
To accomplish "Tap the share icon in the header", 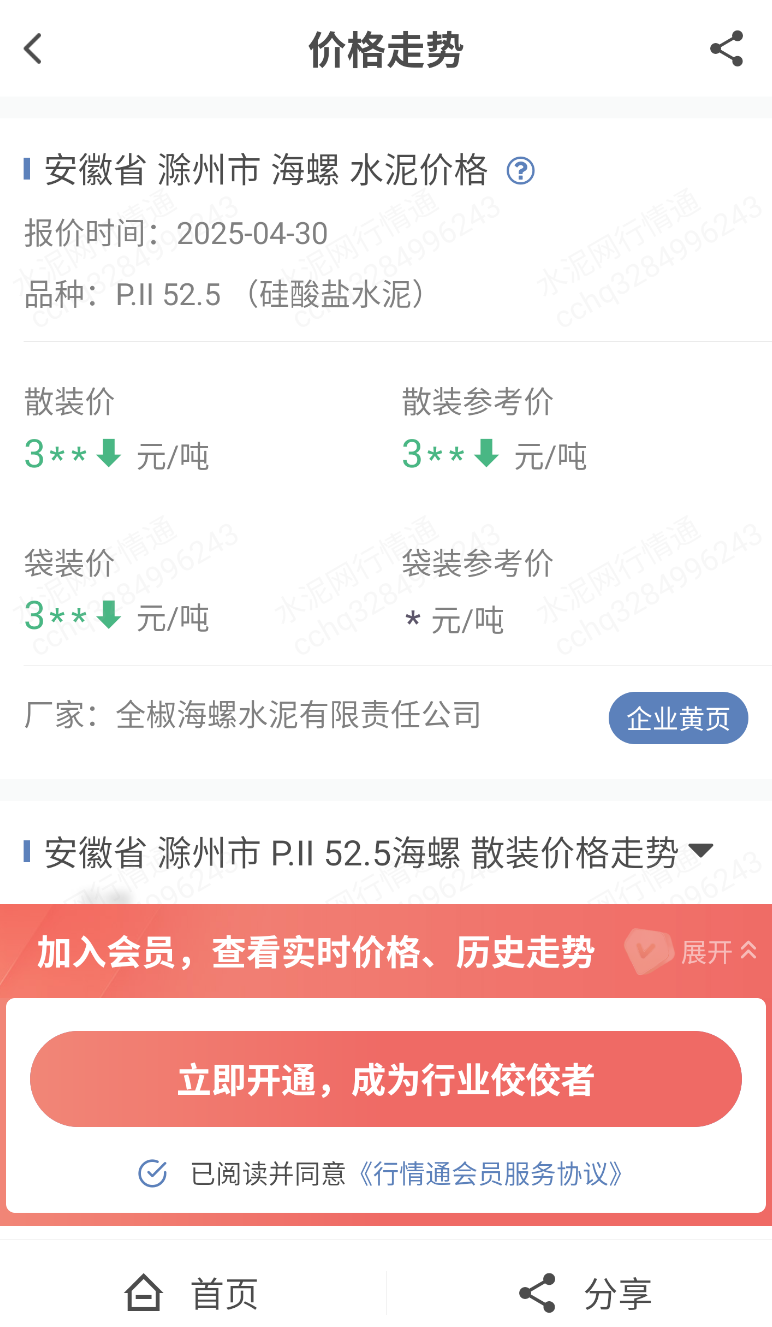I will tap(727, 48).
